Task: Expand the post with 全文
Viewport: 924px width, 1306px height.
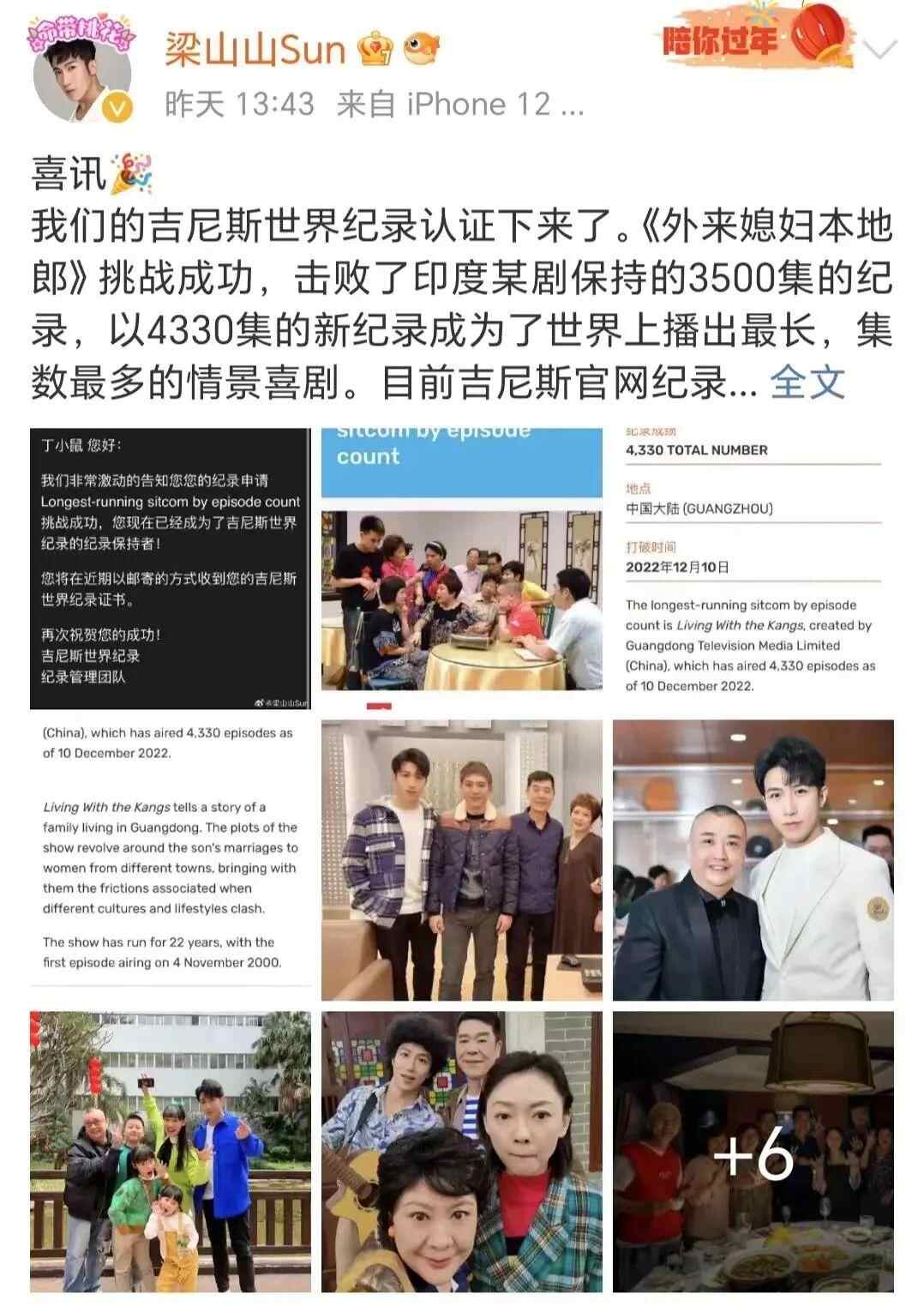Action: [807, 382]
